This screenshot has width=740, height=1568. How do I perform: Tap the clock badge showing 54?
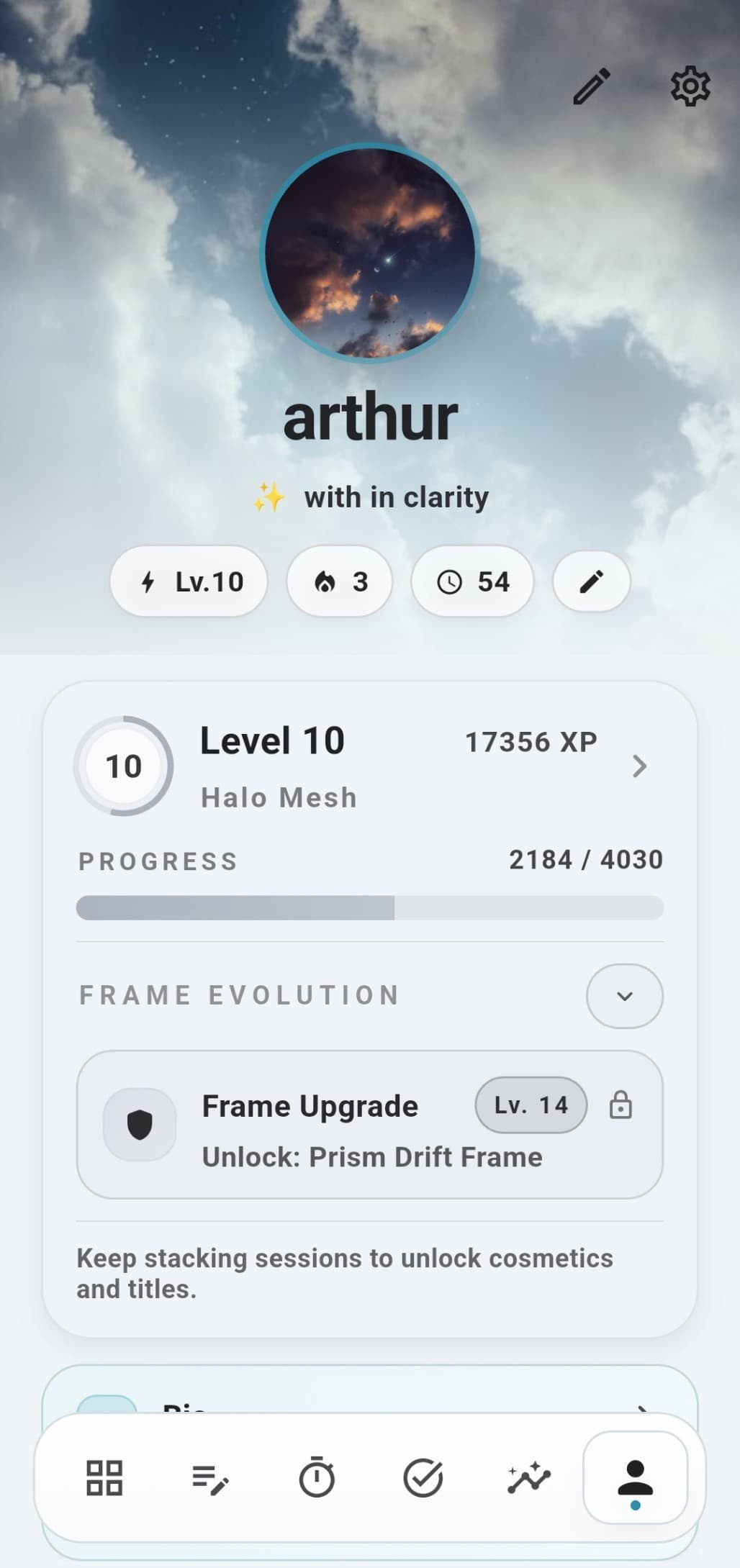click(472, 581)
